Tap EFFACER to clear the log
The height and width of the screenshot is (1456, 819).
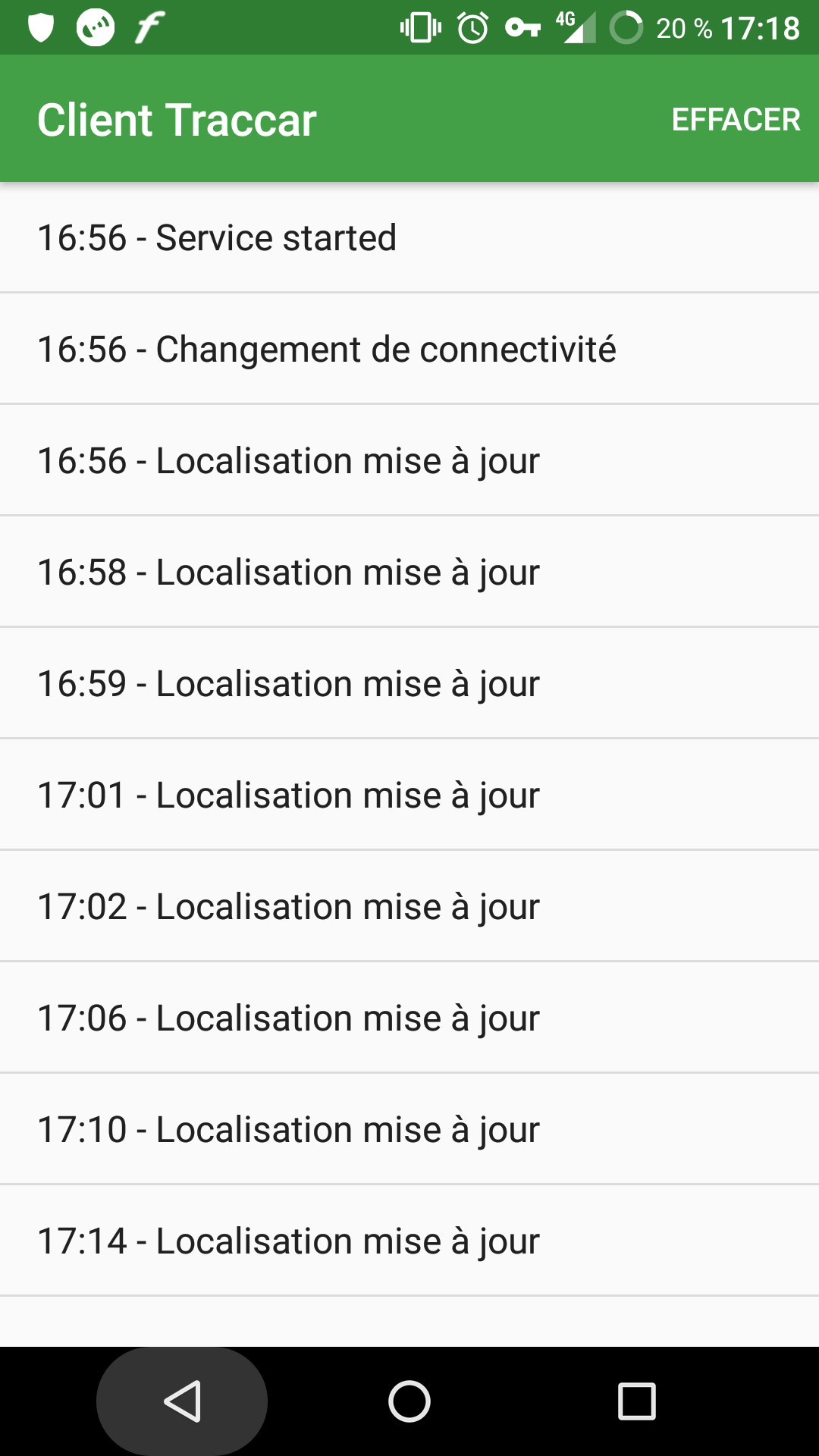tap(735, 119)
